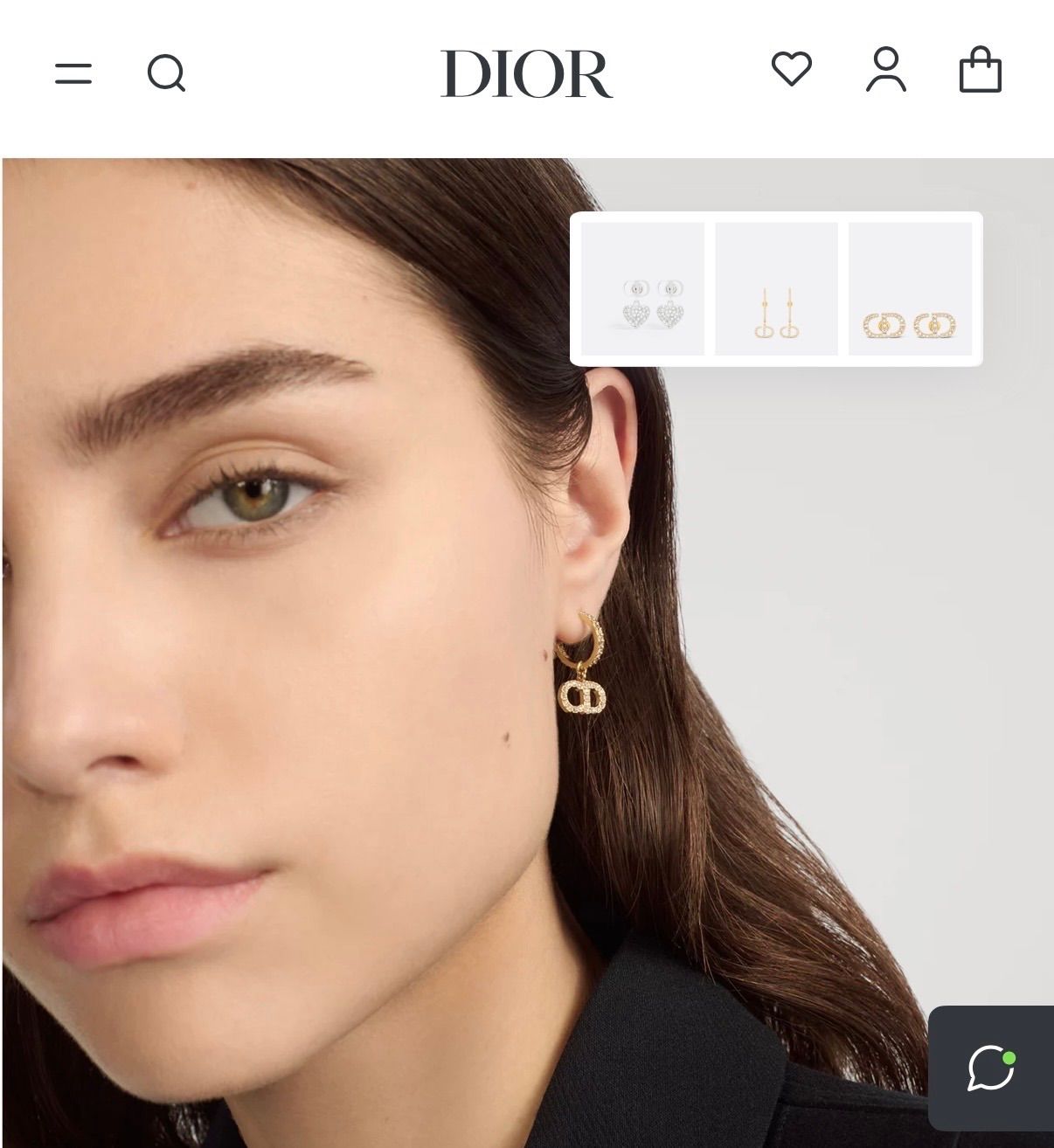
Task: Open search with the magnifier icon
Action: (166, 73)
